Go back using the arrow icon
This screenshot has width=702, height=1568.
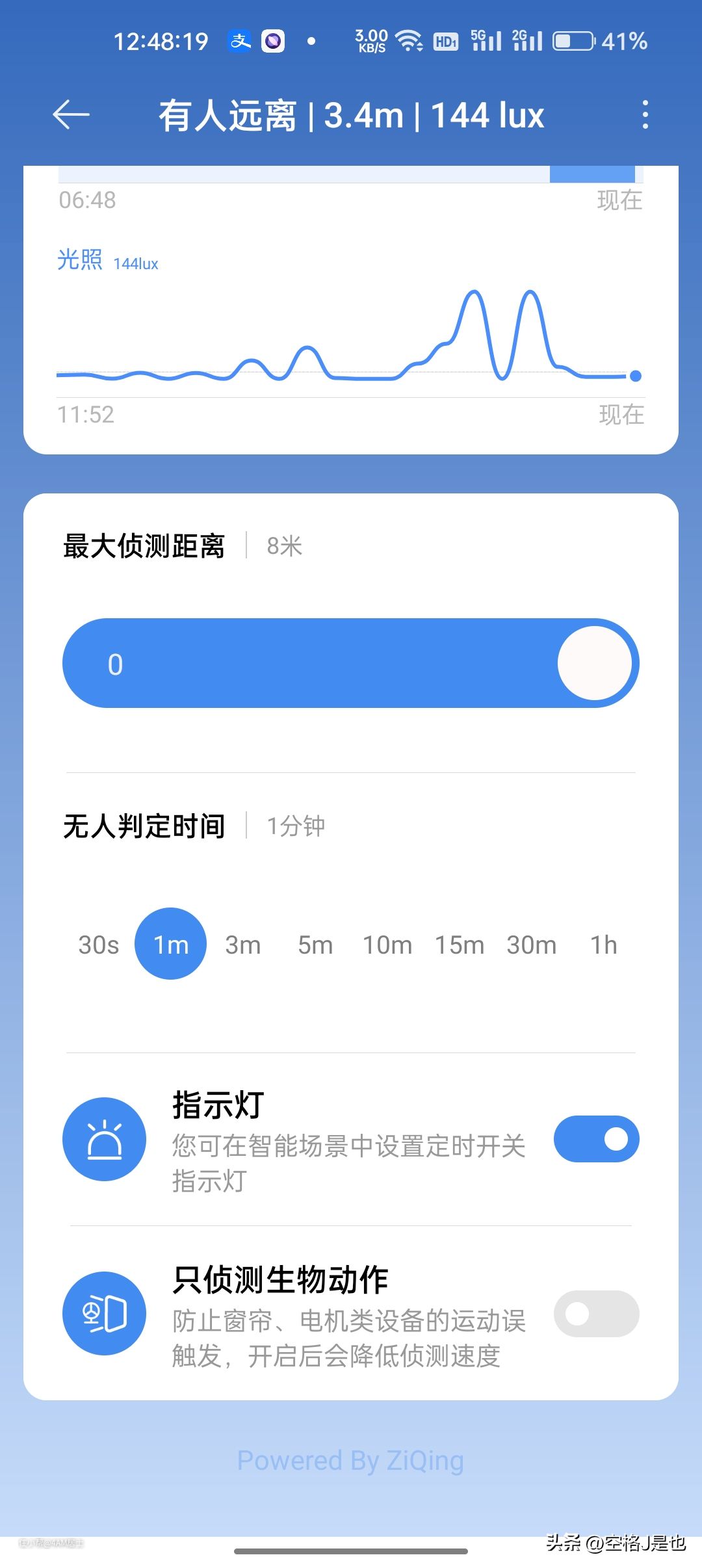tap(71, 115)
